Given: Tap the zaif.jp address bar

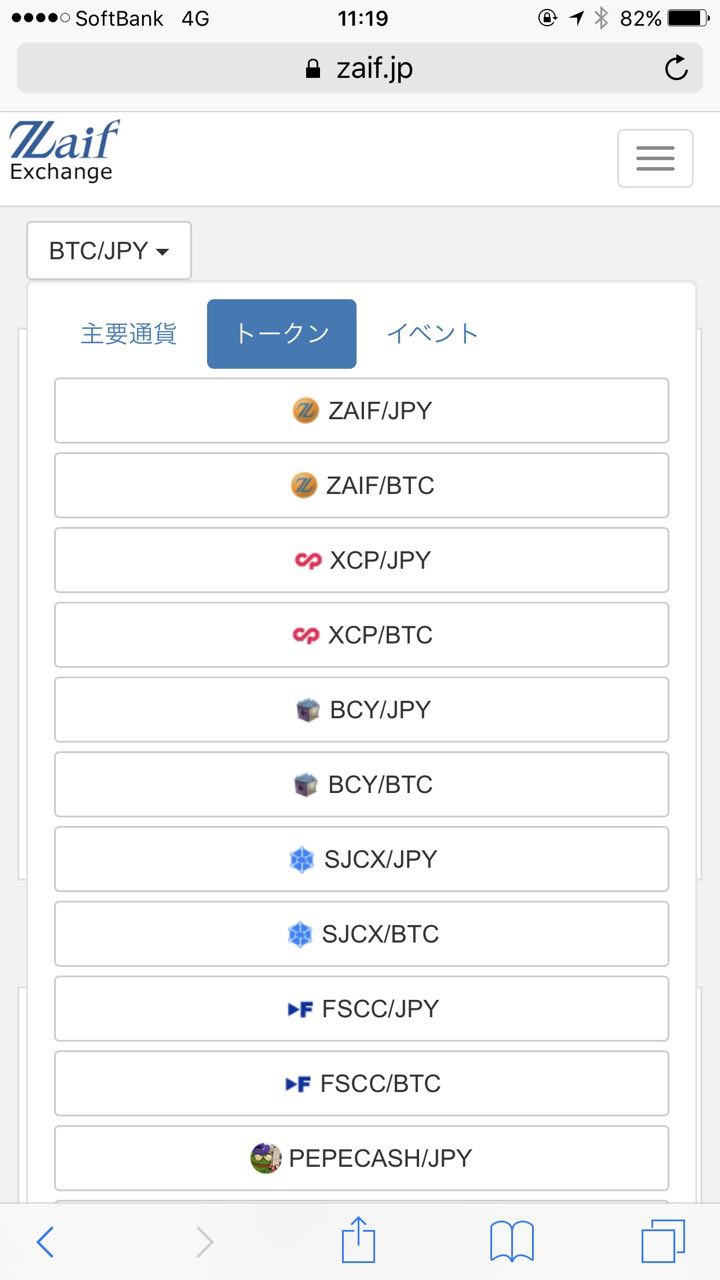Looking at the screenshot, I should tap(360, 68).
